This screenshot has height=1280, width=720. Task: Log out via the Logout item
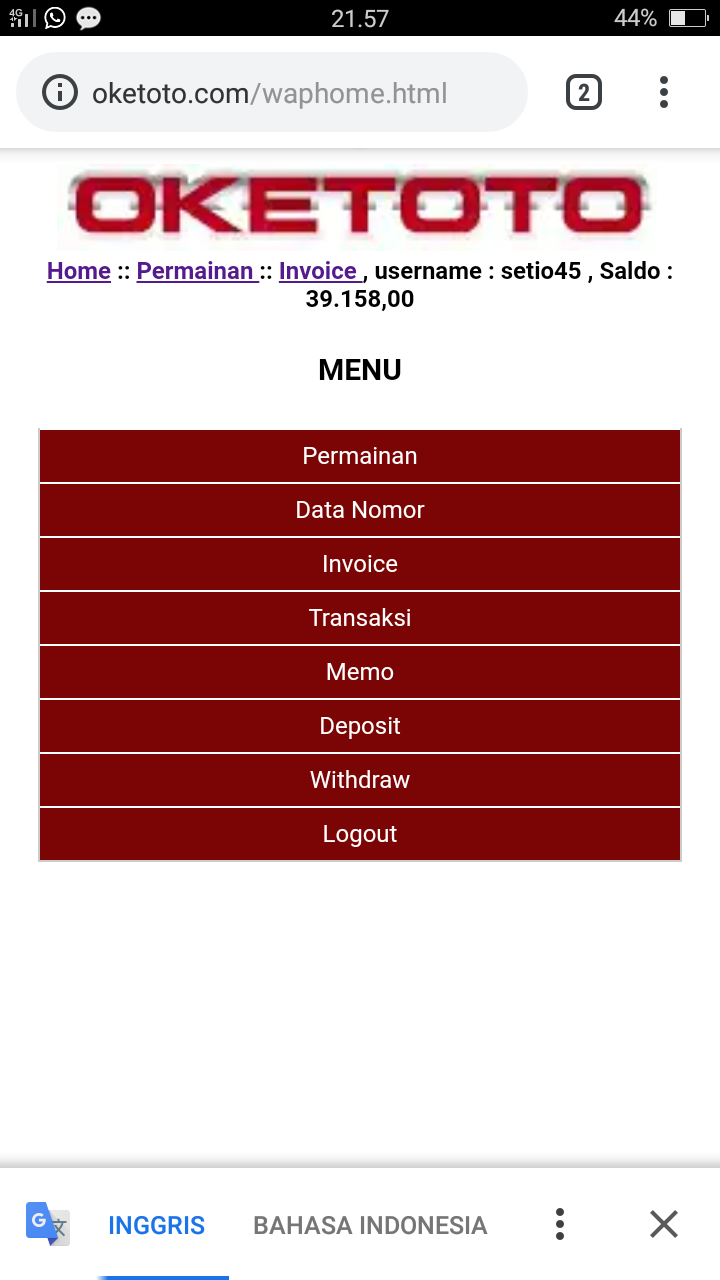360,834
